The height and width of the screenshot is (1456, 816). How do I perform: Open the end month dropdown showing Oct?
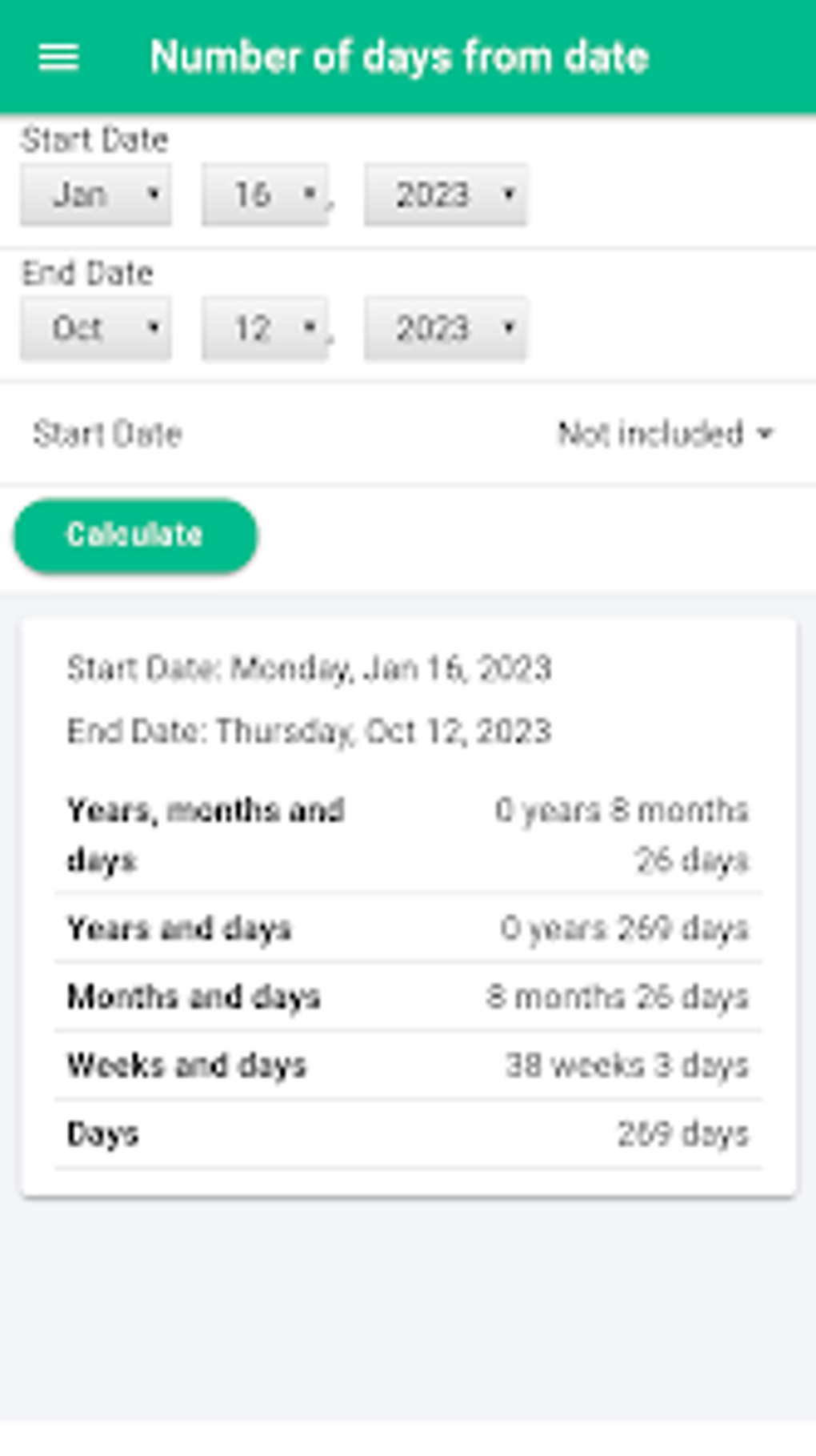(94, 327)
